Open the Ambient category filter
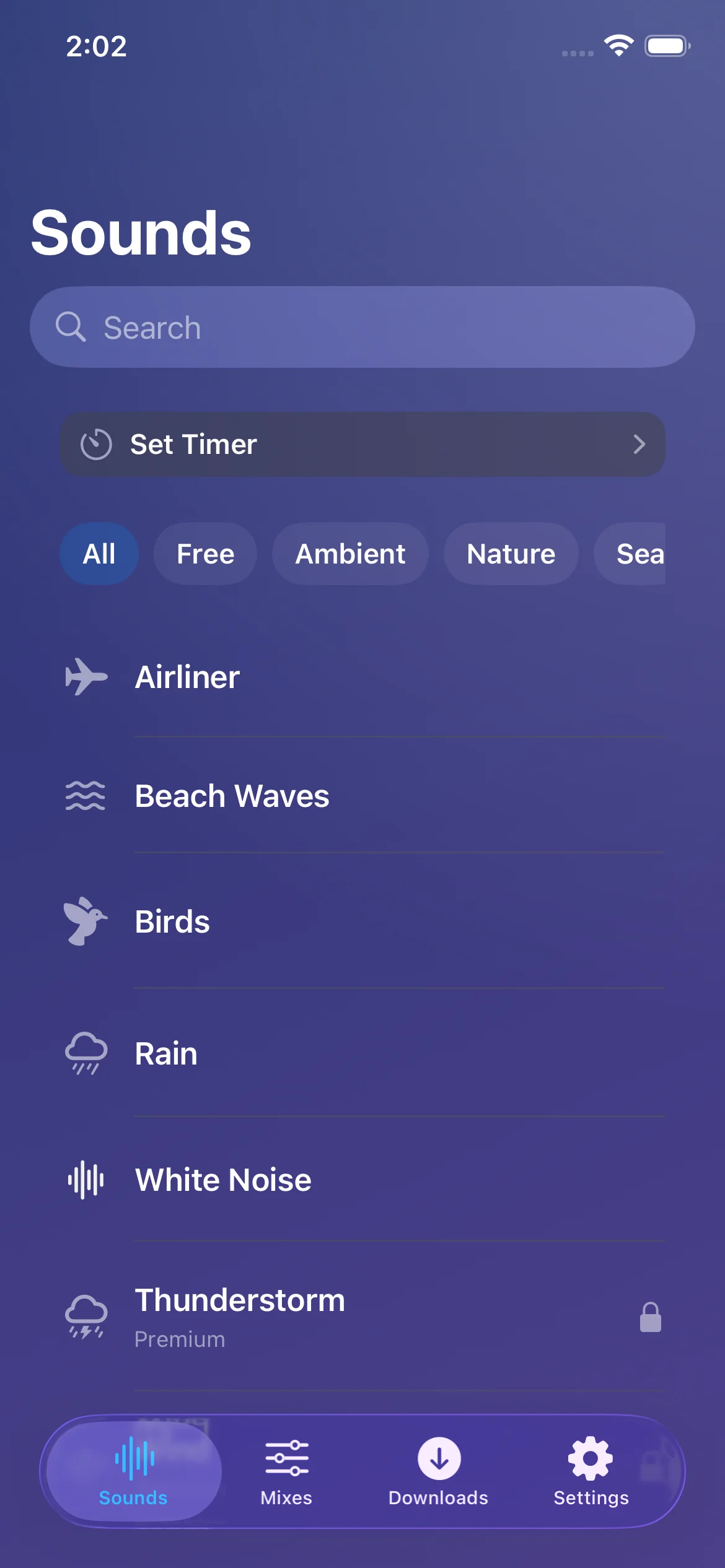725x1568 pixels. (350, 554)
